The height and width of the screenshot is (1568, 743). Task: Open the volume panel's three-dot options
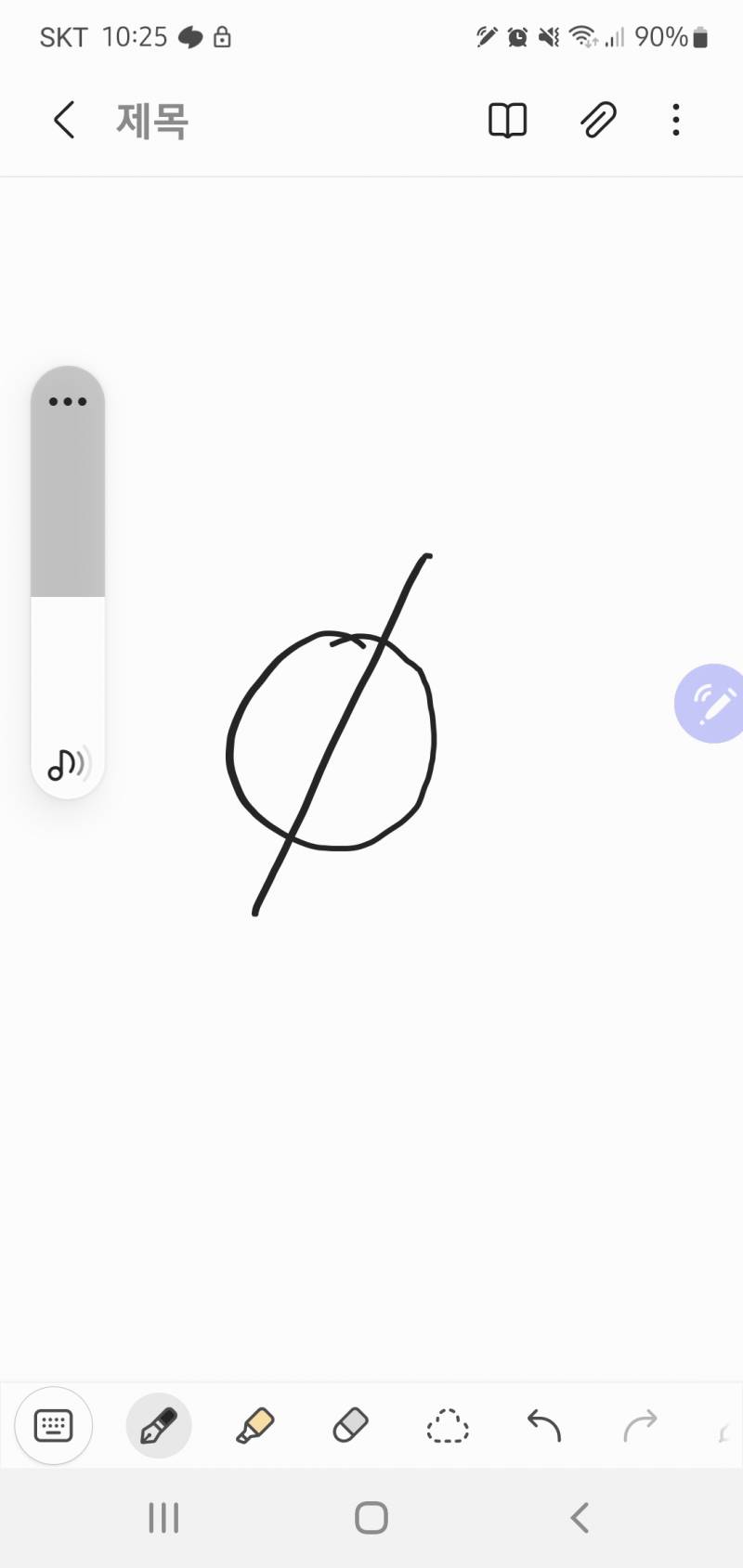click(68, 402)
